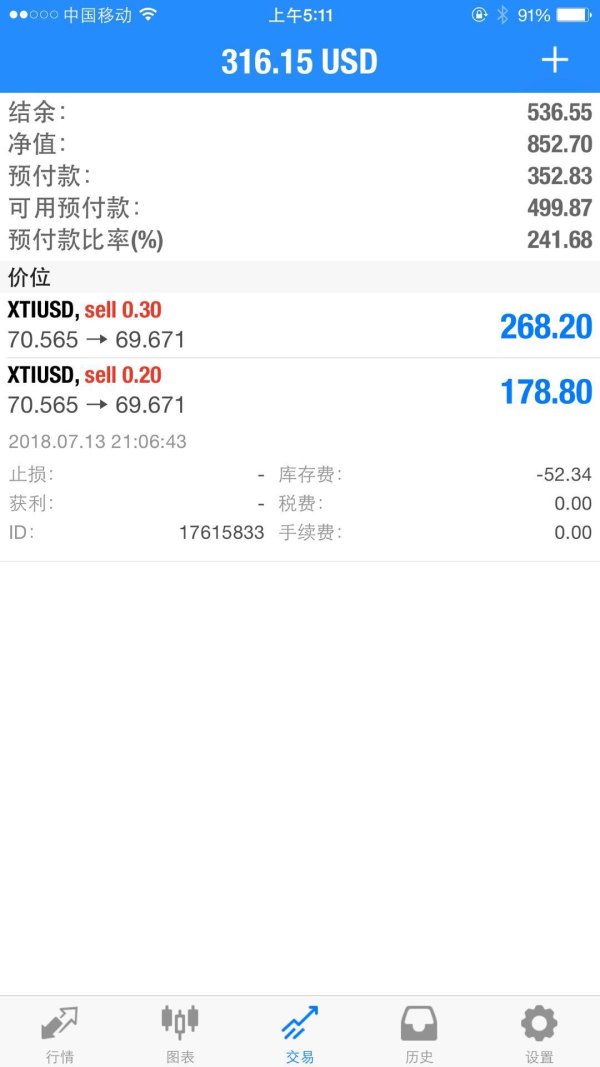The image size is (600, 1067).
Task: Select the 交易 trade tab
Action: [300, 1032]
